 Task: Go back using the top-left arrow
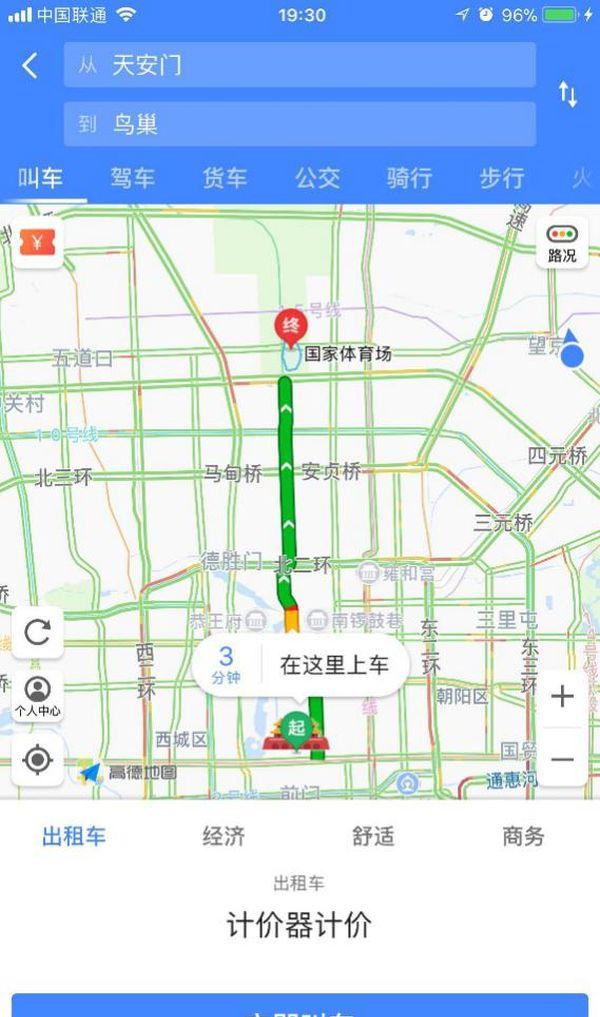click(x=30, y=66)
